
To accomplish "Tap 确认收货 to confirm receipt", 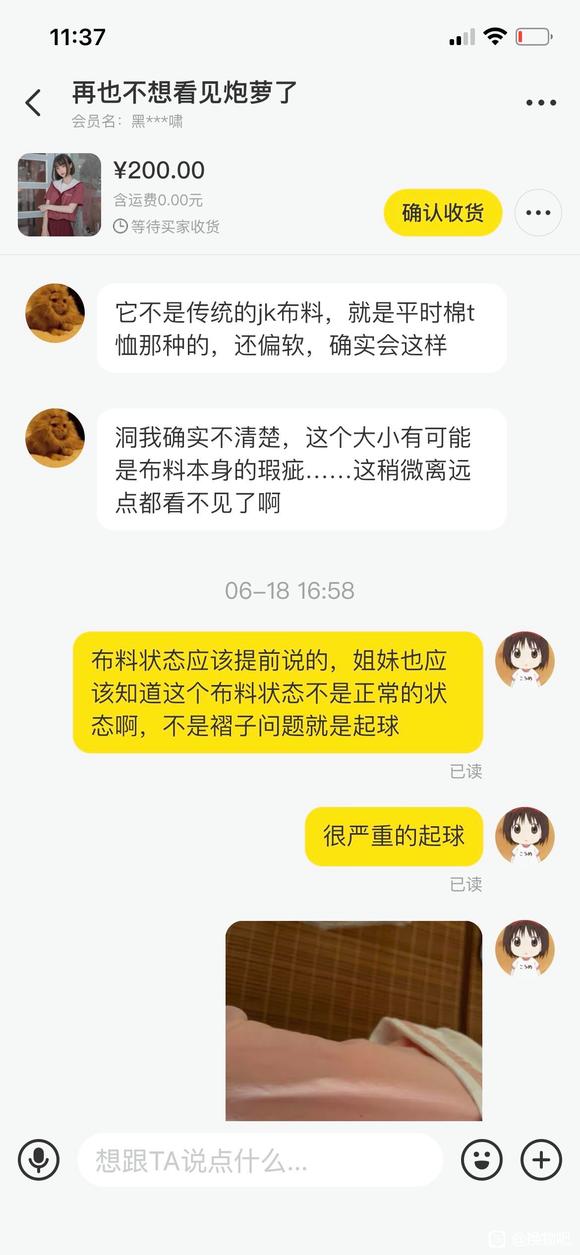I will tap(443, 212).
